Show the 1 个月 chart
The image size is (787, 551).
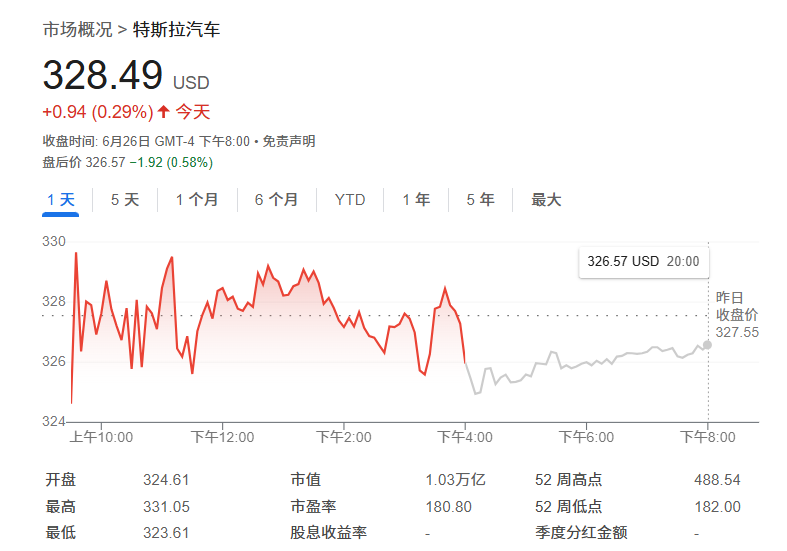point(197,200)
